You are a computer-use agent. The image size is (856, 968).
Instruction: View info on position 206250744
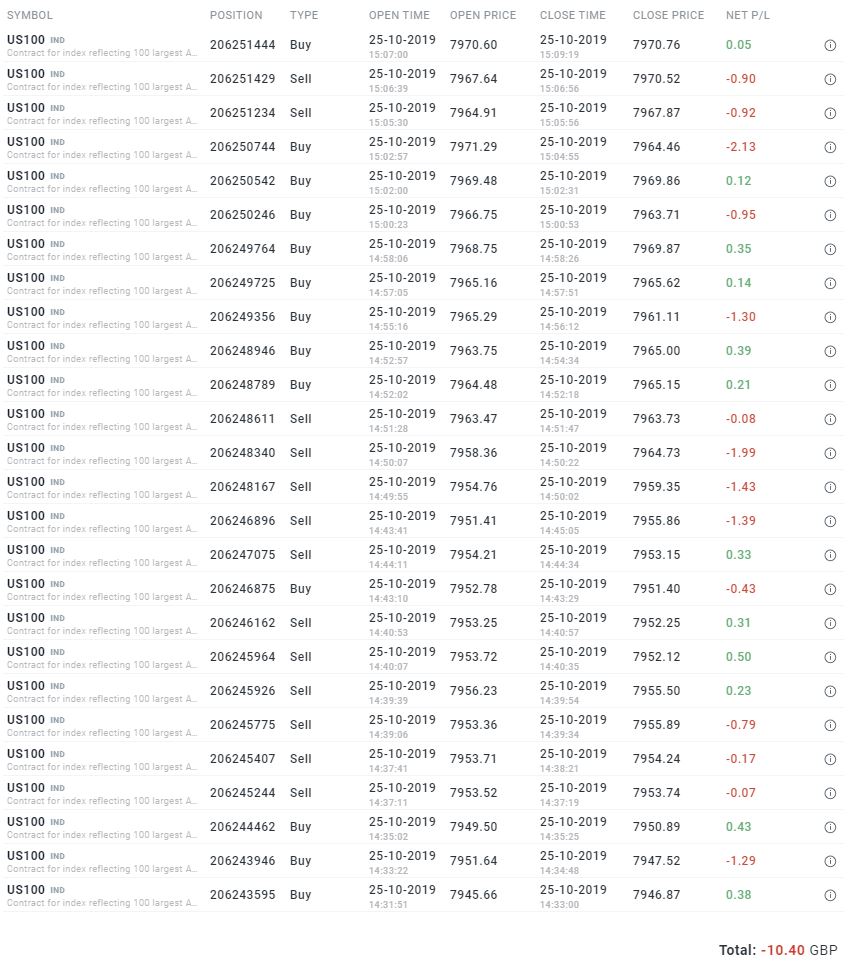[x=830, y=148]
